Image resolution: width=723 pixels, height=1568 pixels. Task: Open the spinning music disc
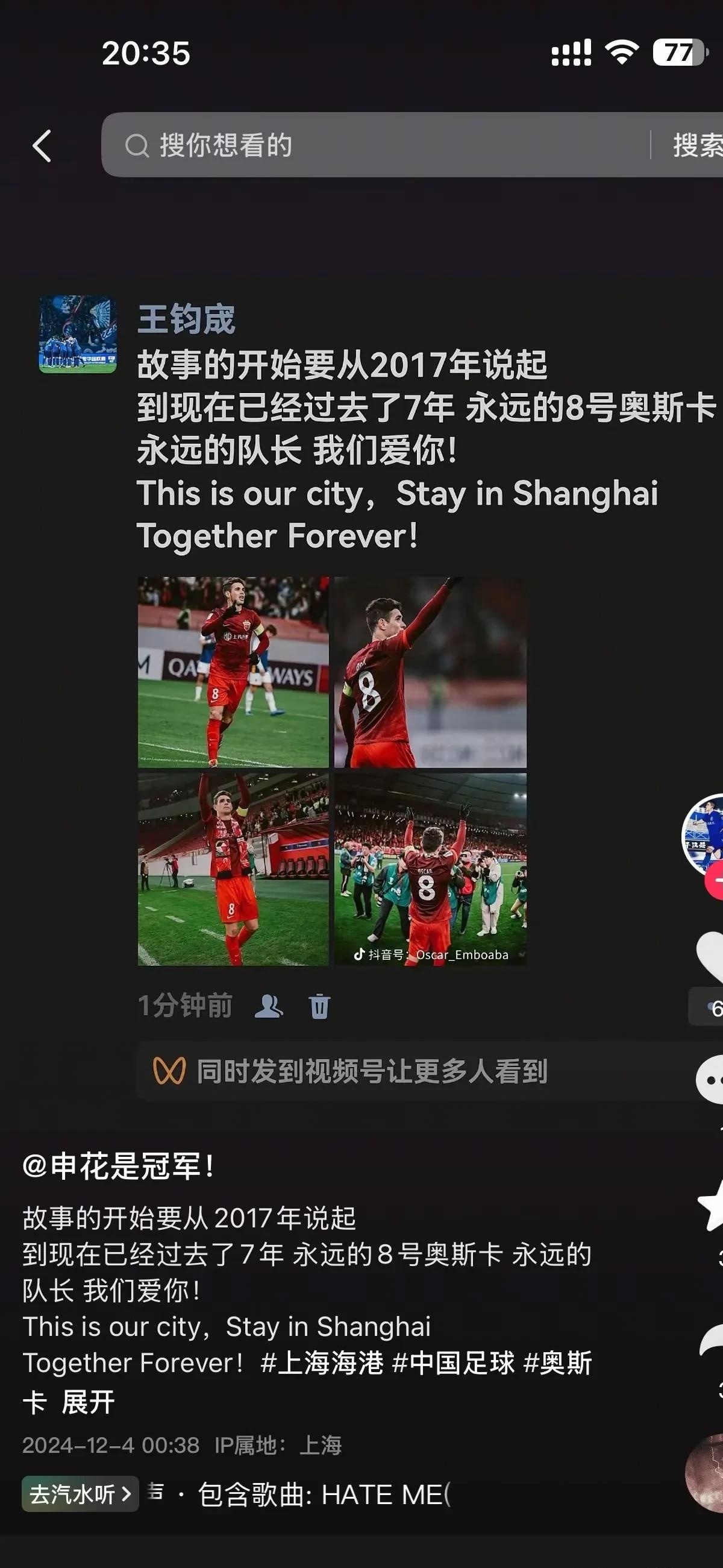coord(705,1473)
